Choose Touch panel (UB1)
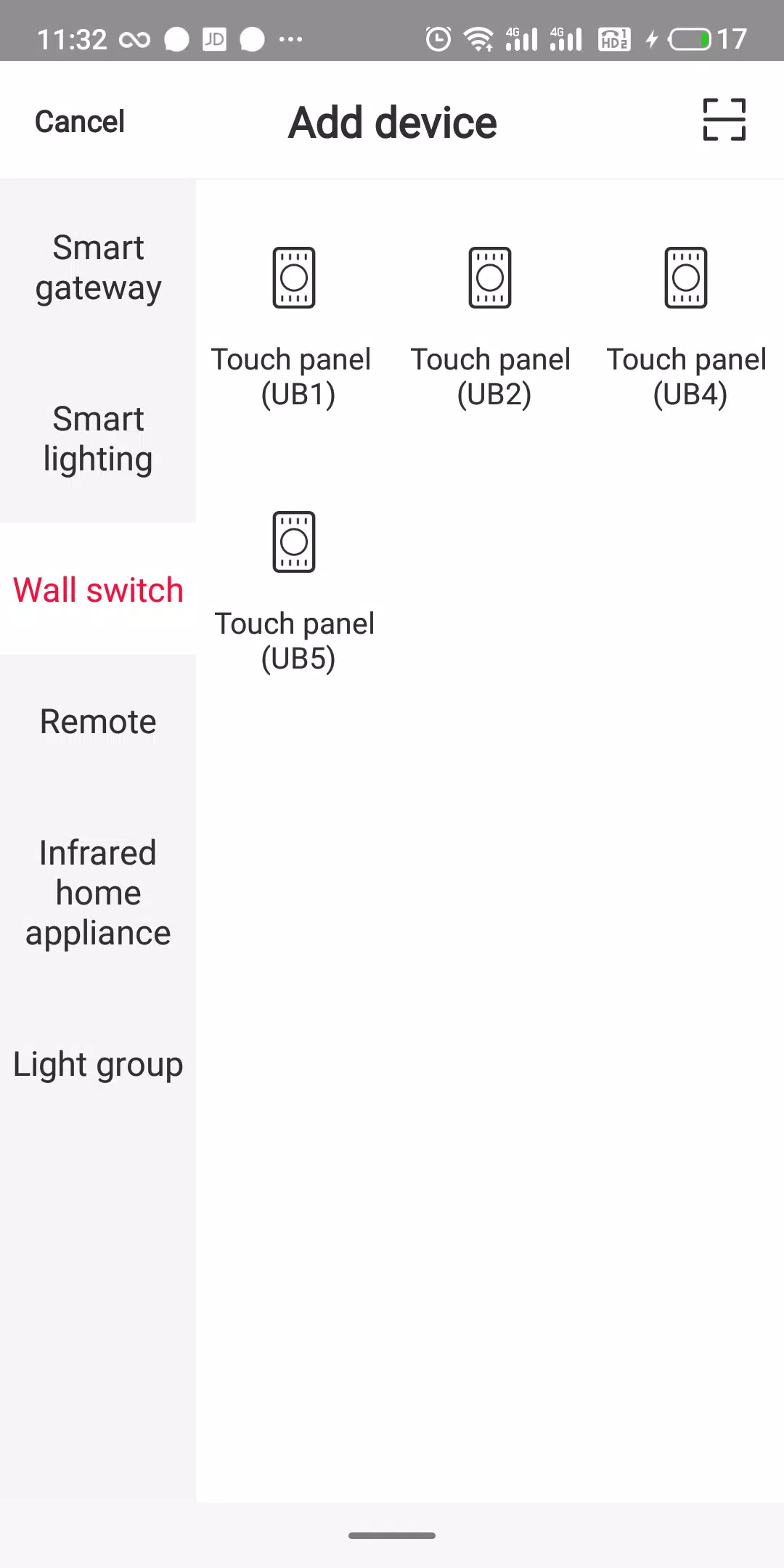784x1568 pixels. 294,327
